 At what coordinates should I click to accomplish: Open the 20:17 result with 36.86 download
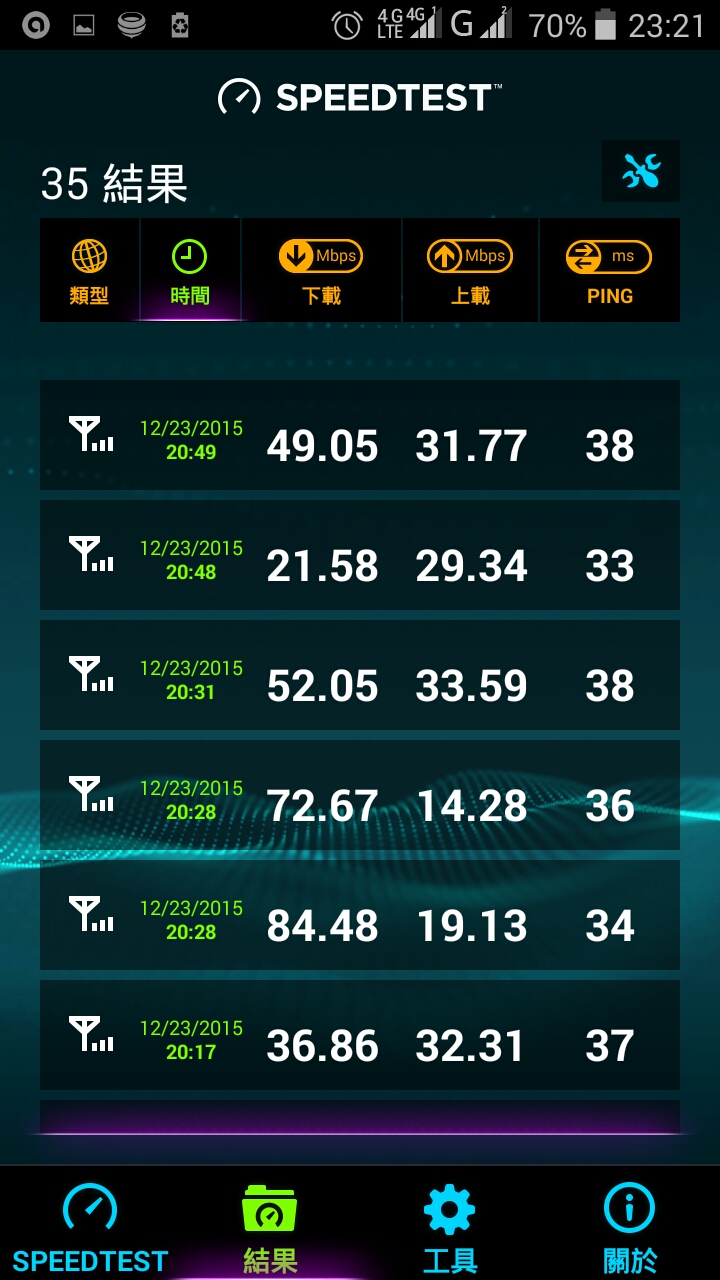(x=360, y=1035)
